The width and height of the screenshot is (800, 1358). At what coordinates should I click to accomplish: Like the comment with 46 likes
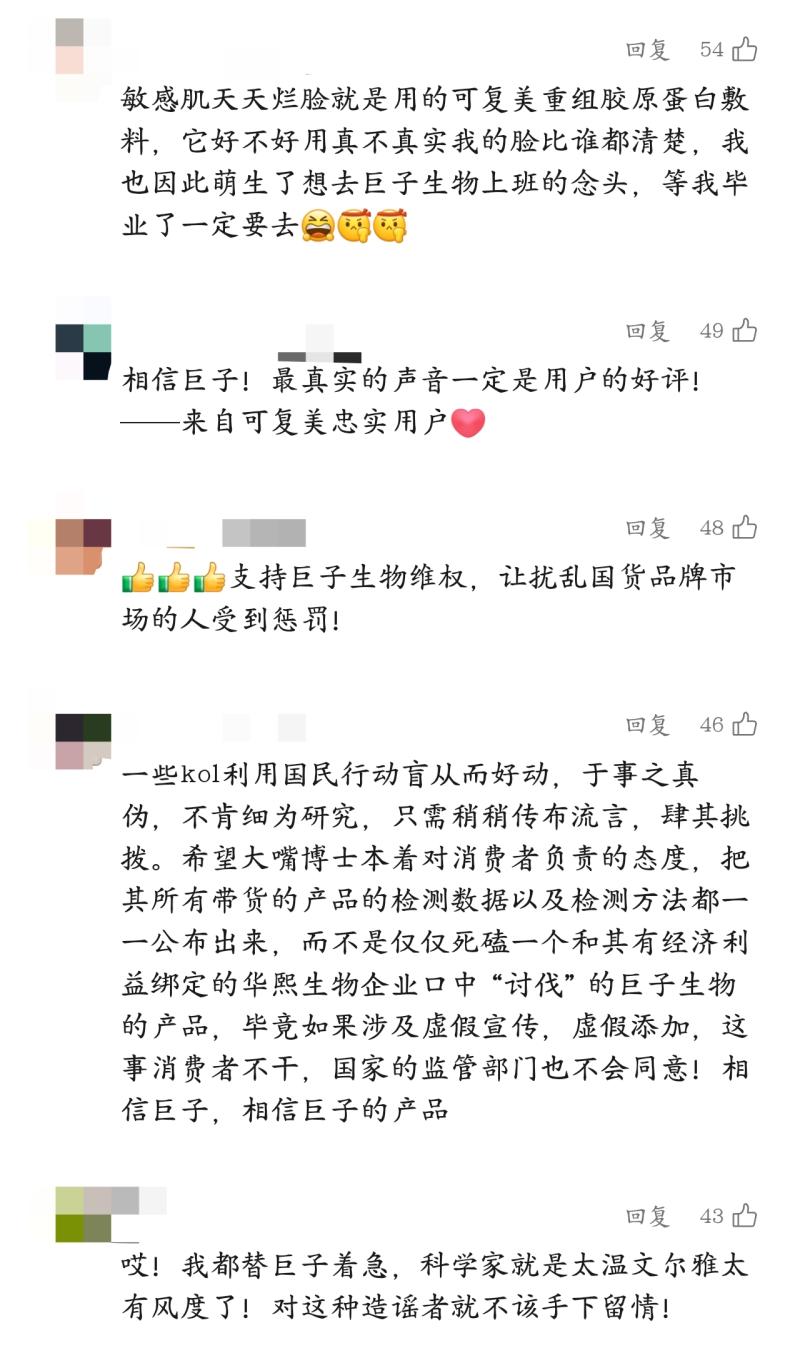pyautogui.click(x=745, y=725)
